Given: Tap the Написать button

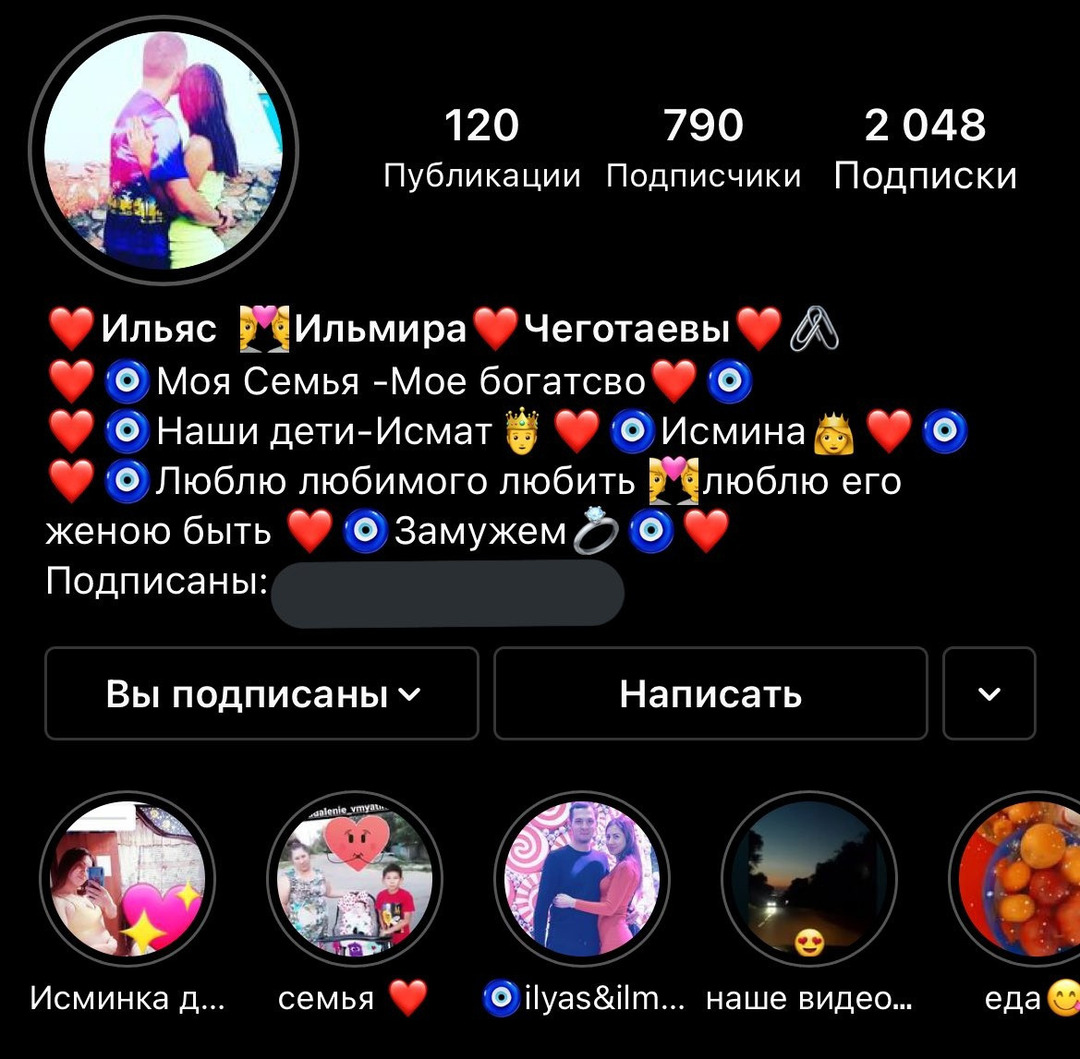Looking at the screenshot, I should 711,693.
